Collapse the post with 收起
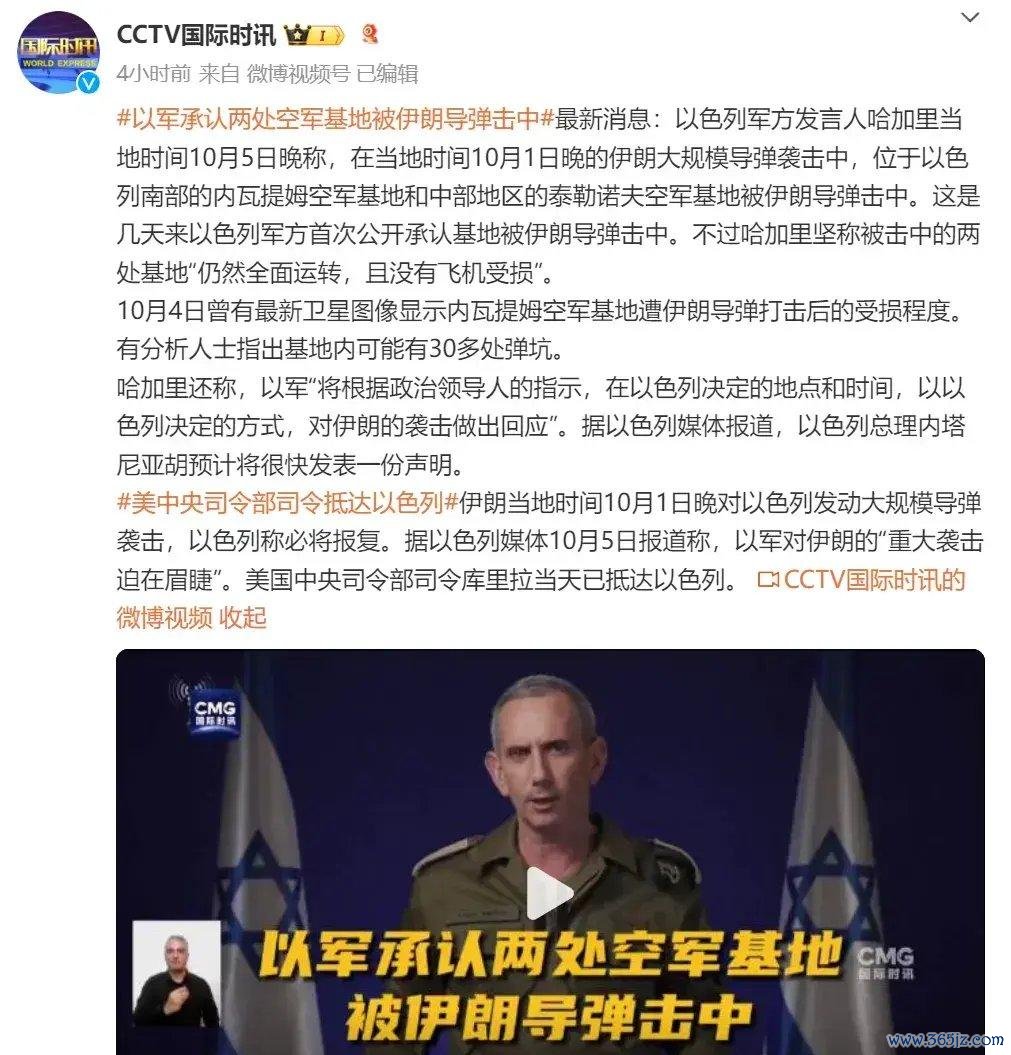The height and width of the screenshot is (1055, 1011). 243,617
